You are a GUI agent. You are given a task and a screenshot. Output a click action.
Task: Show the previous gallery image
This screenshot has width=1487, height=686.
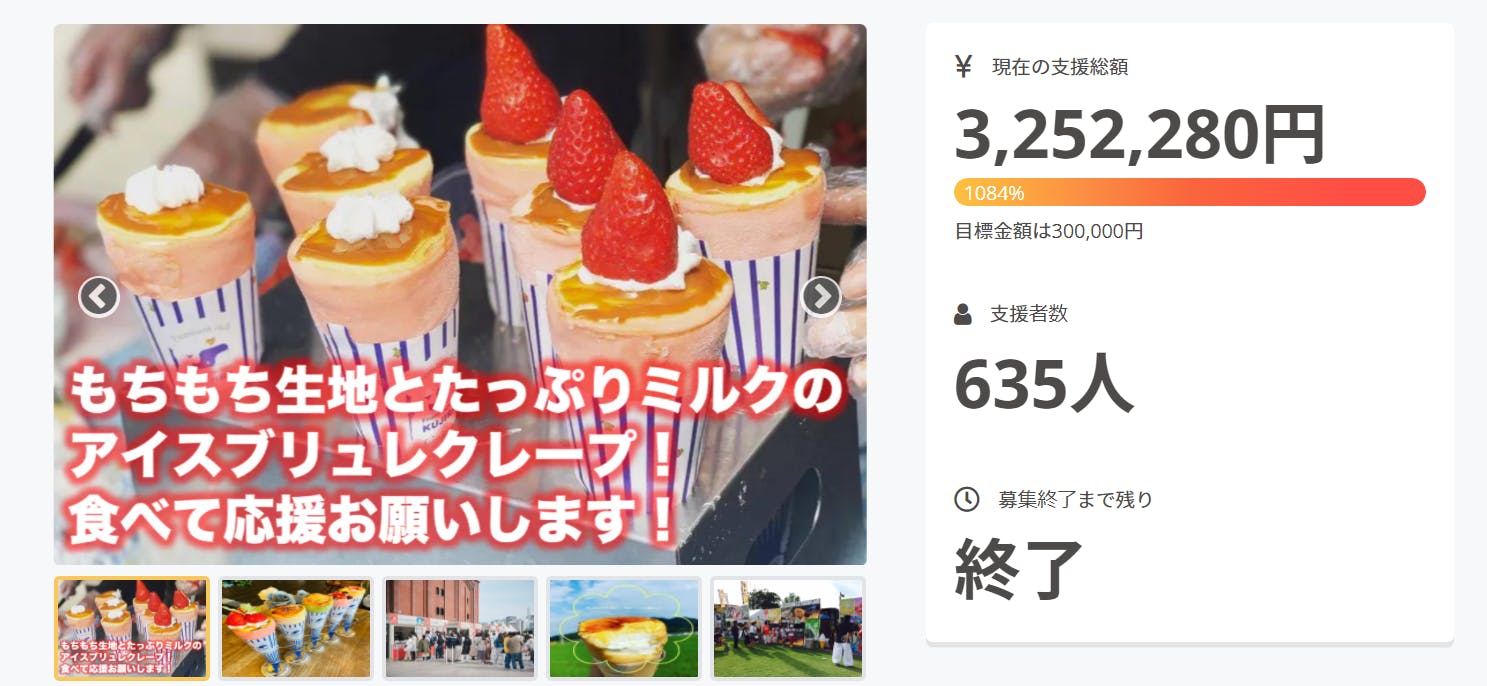point(99,296)
